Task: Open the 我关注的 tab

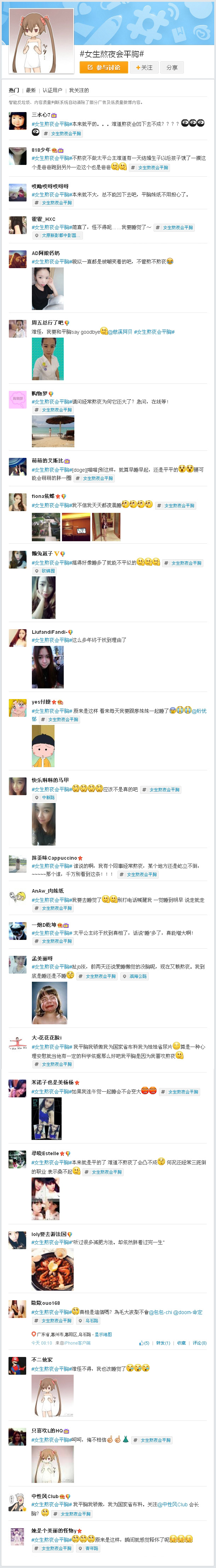Action: (x=79, y=90)
